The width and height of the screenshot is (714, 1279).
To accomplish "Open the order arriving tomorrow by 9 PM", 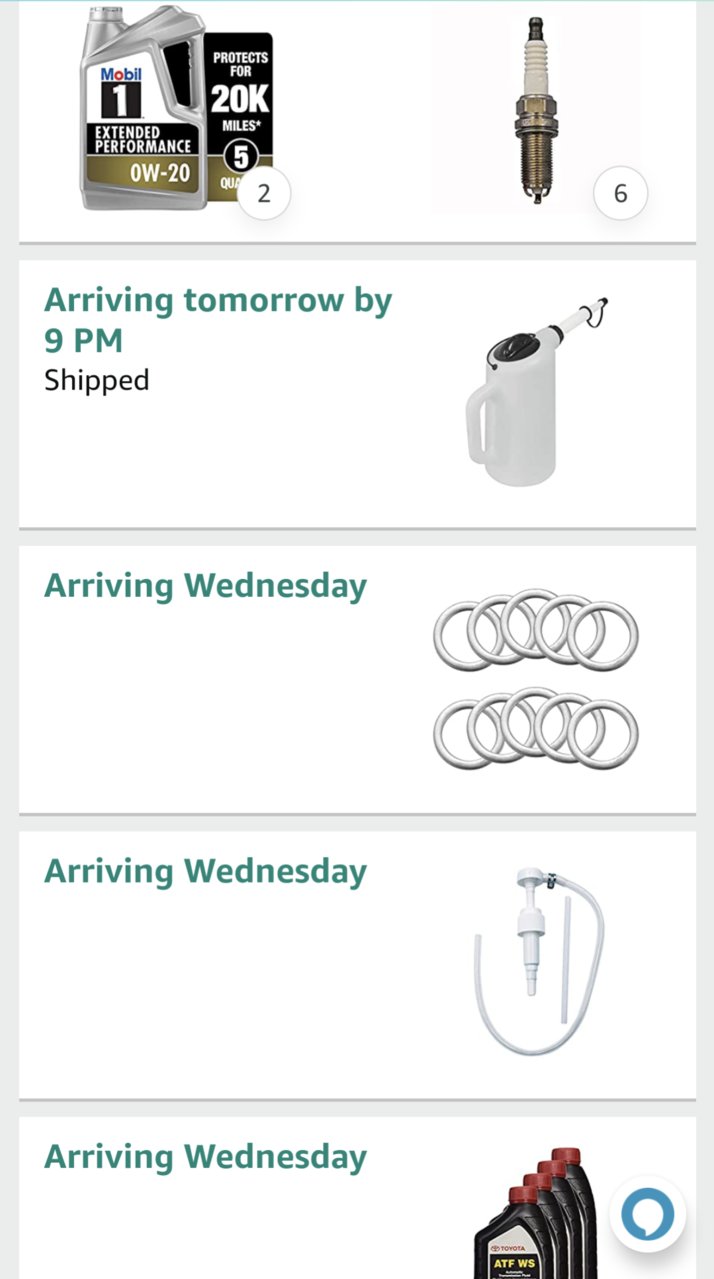I will [357, 394].
